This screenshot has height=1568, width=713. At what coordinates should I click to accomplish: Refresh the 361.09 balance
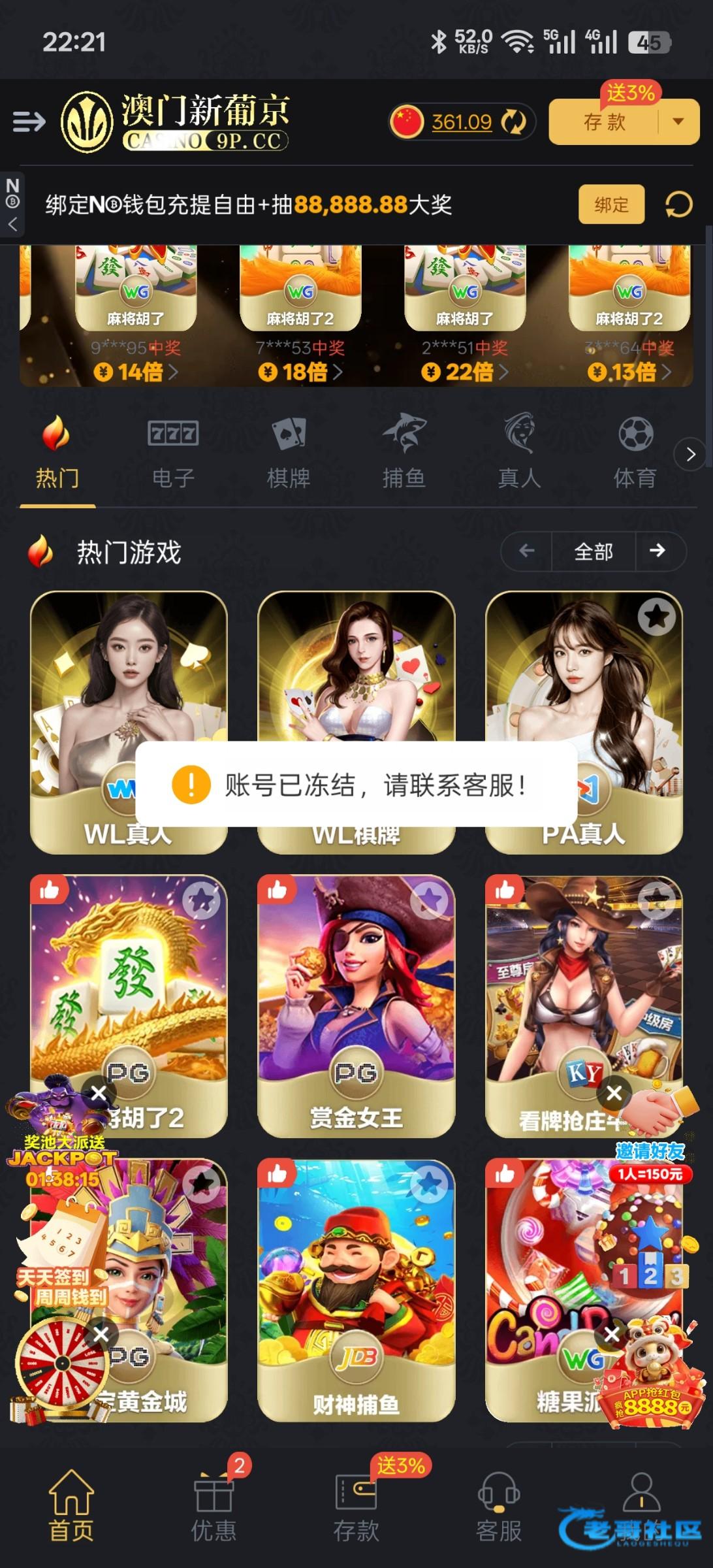(x=513, y=122)
